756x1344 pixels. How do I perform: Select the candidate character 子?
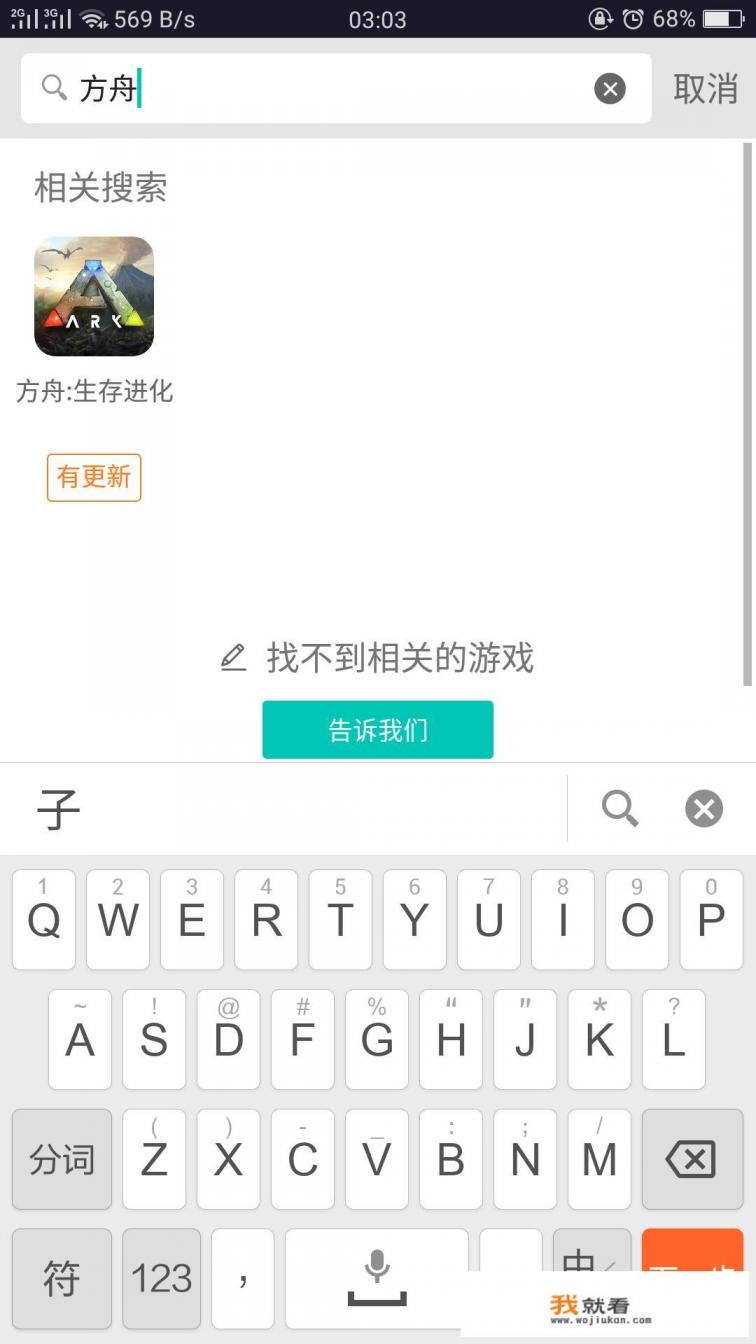[x=57, y=808]
